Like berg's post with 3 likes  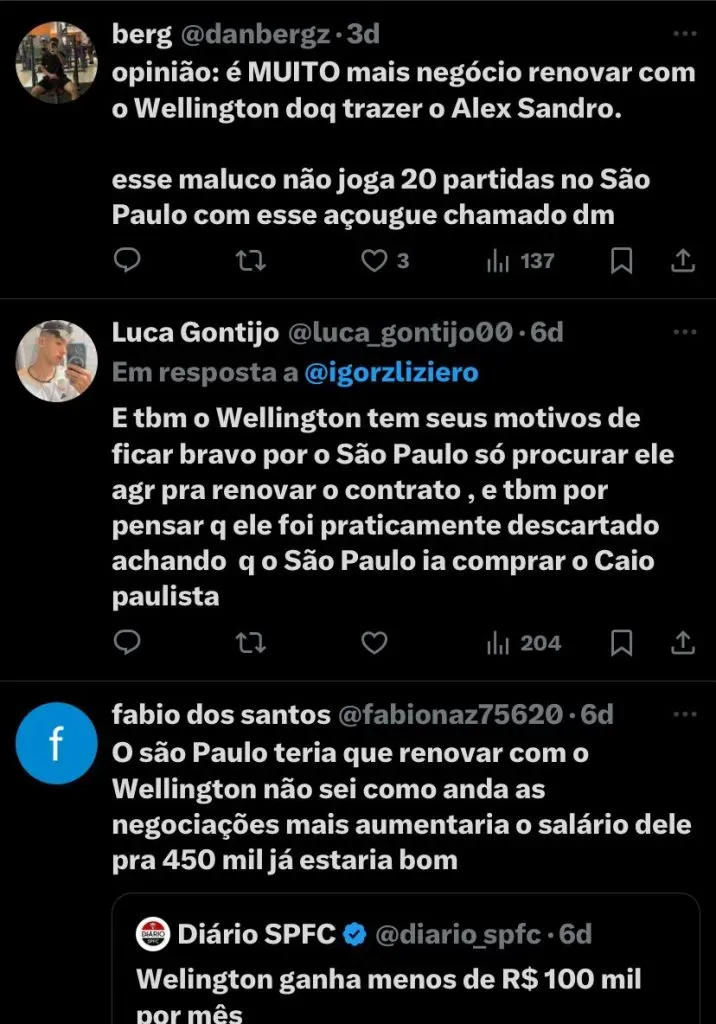374,261
